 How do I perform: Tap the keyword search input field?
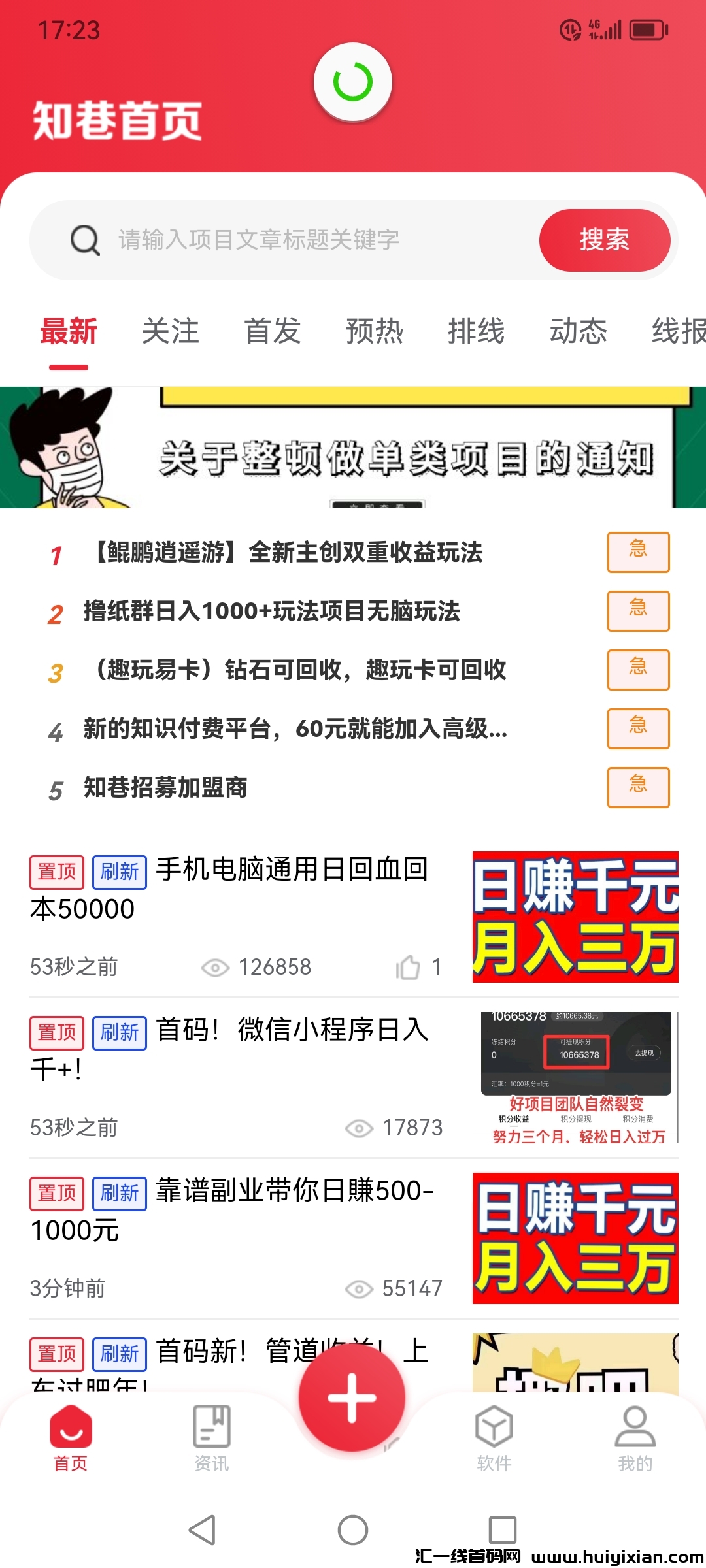point(314,240)
